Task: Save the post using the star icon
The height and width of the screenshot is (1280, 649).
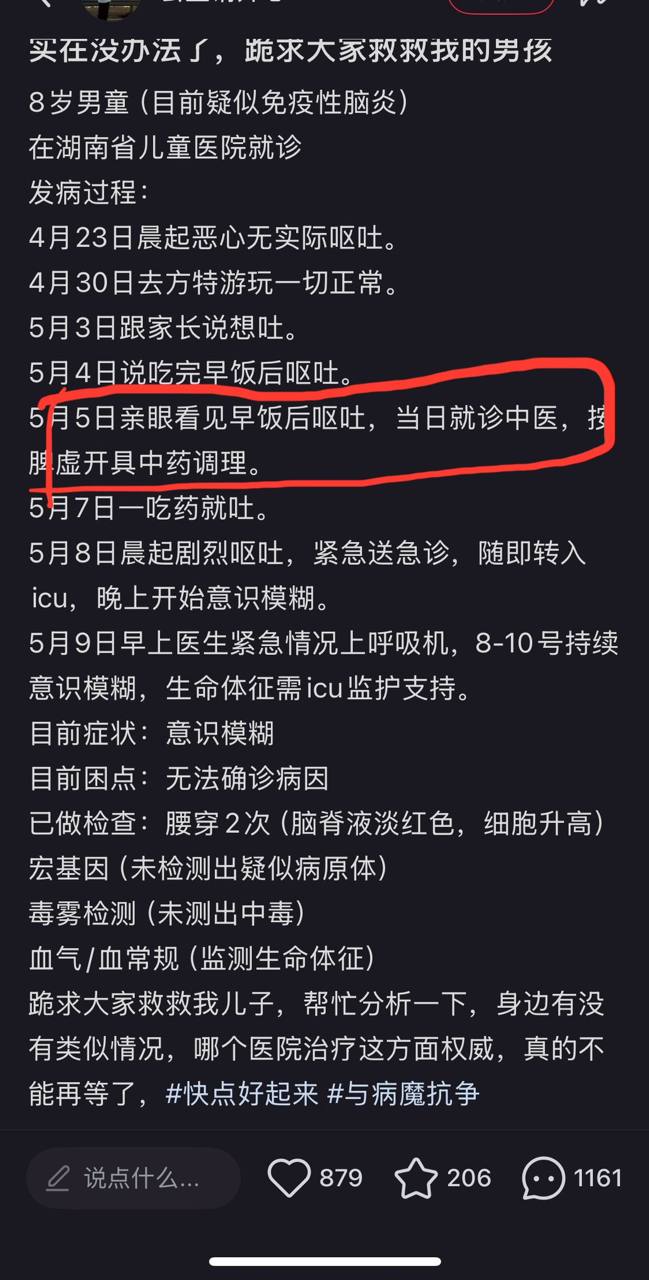Action: 416,1178
